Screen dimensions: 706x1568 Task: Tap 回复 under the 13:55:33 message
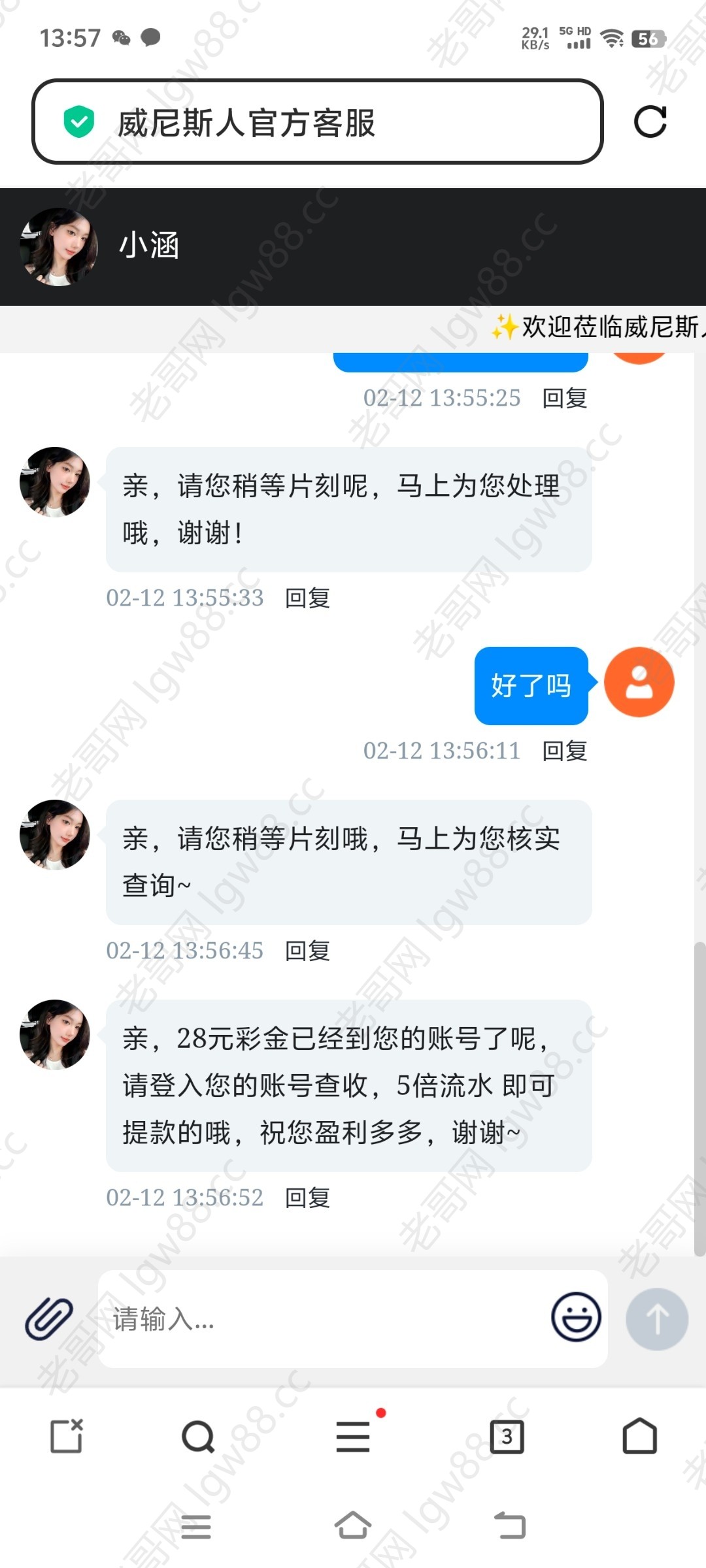pos(307,598)
